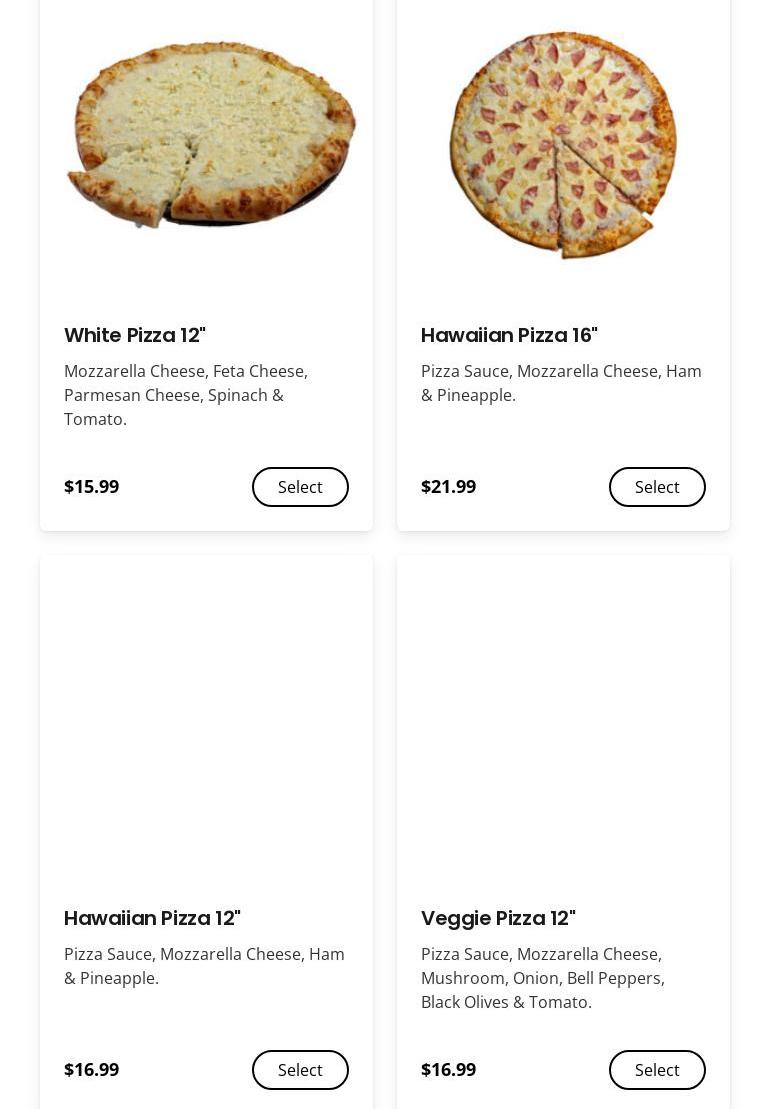Tap Select for Hawaiian Pizza 12"
Screen dimensions: 770x1109
[300, 1070]
